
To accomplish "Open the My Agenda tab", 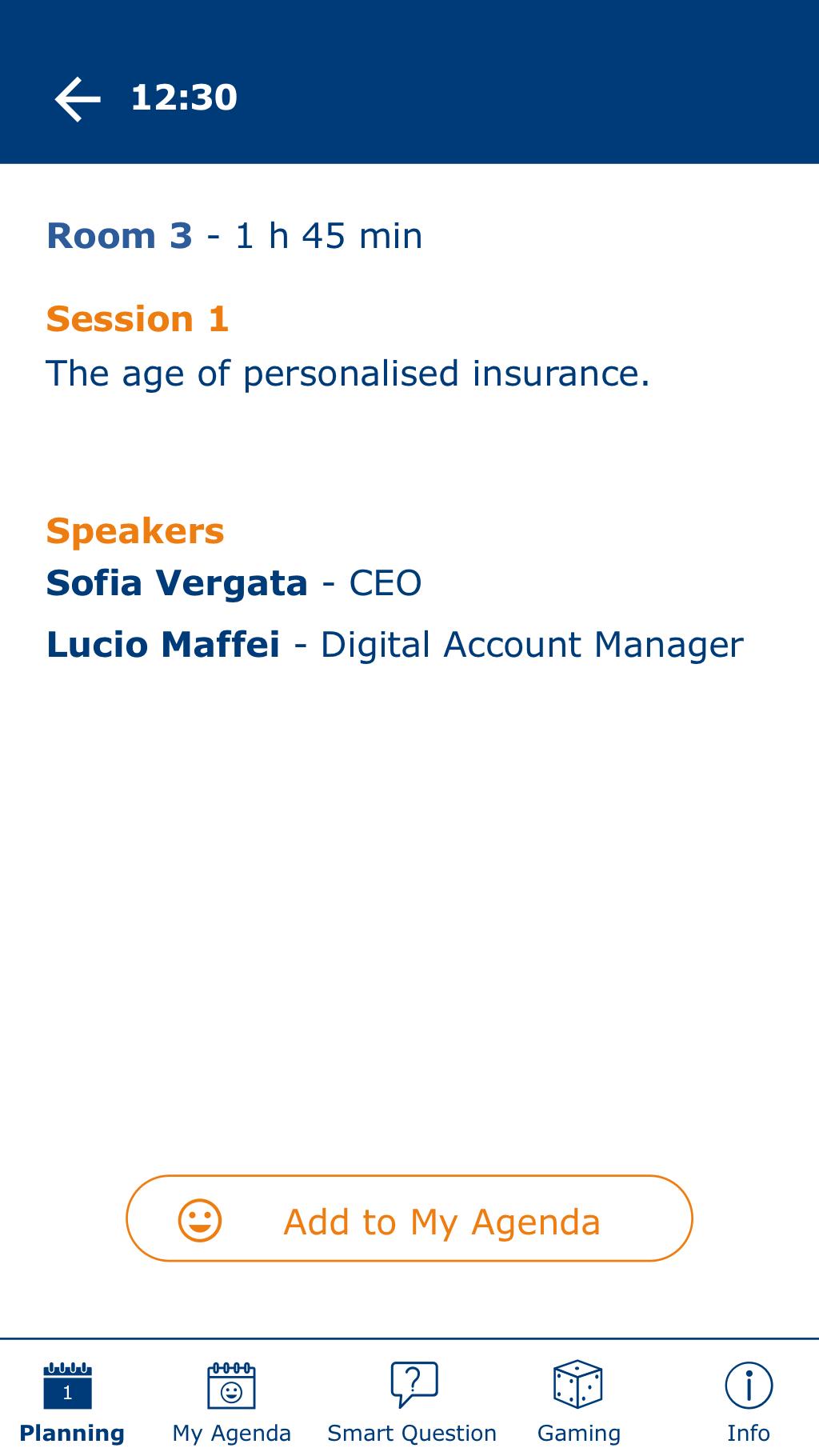I will (231, 1402).
